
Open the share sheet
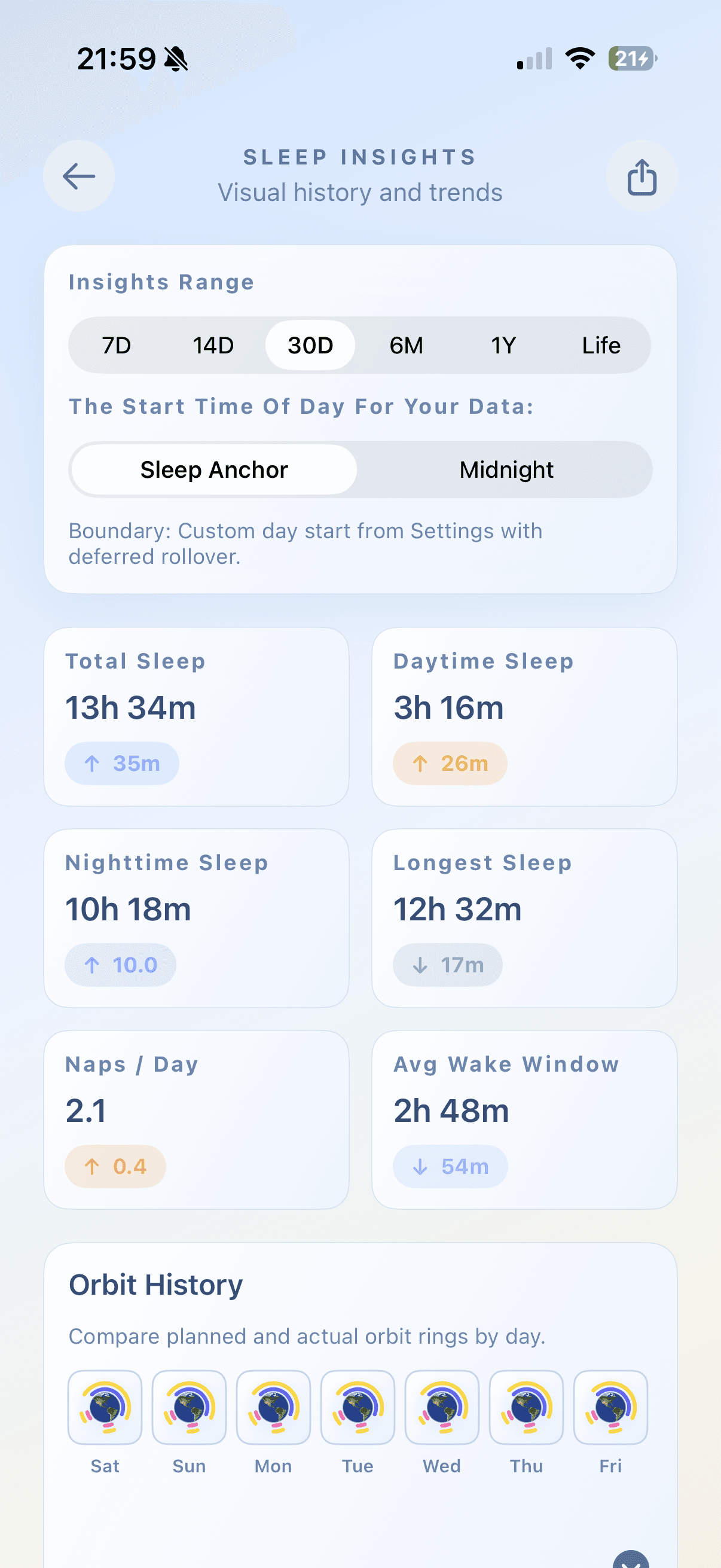[x=642, y=177]
